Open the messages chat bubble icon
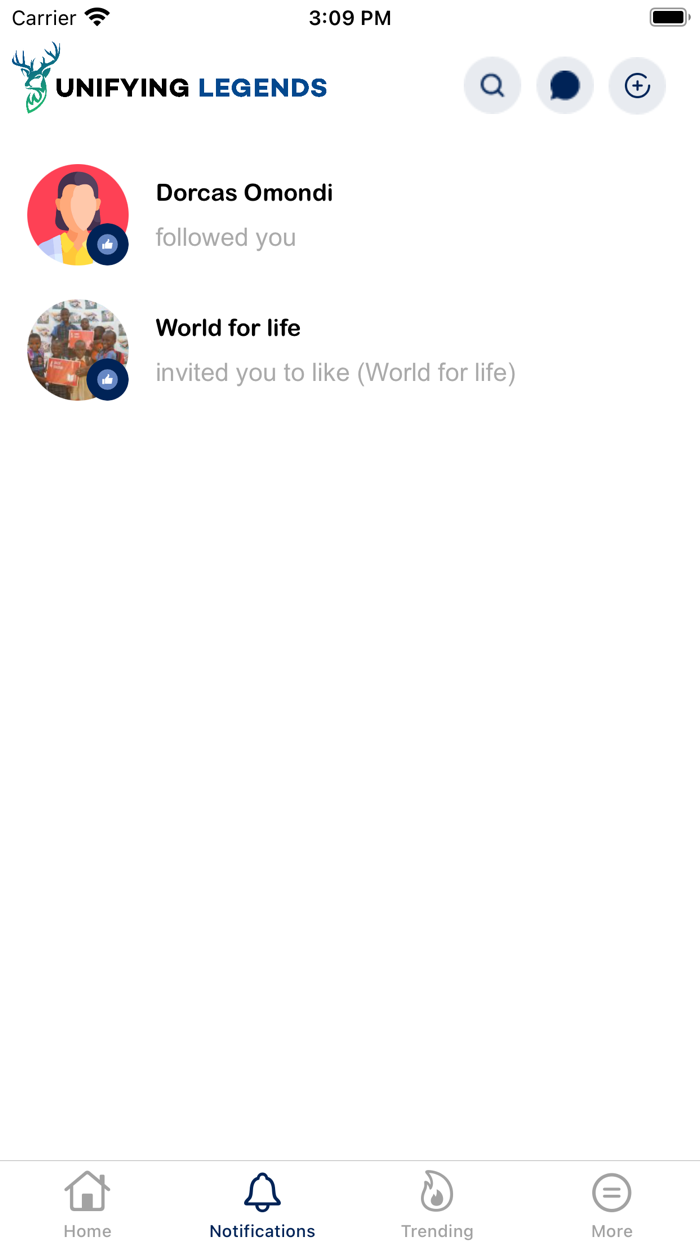Viewport: 700px width, 1244px height. coord(565,86)
